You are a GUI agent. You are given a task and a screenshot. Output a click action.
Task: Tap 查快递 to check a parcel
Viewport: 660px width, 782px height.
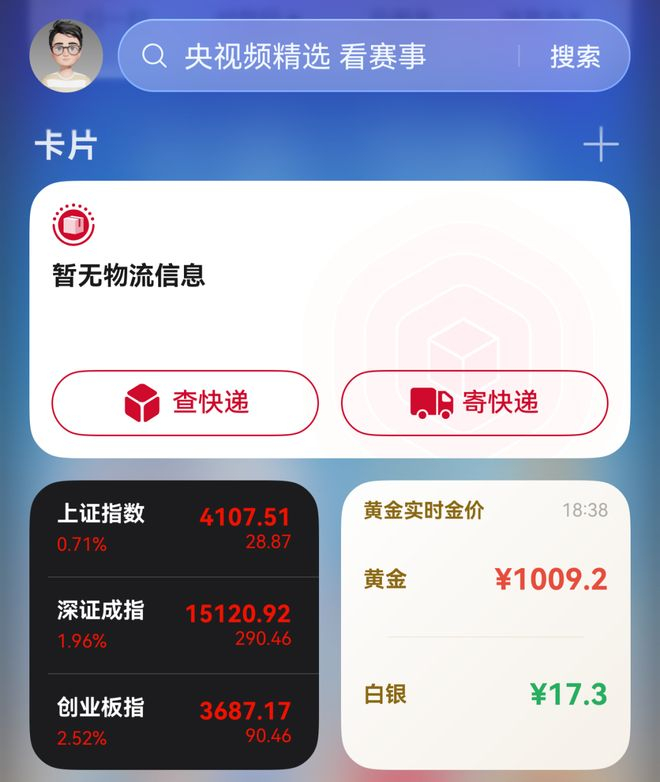coord(185,402)
